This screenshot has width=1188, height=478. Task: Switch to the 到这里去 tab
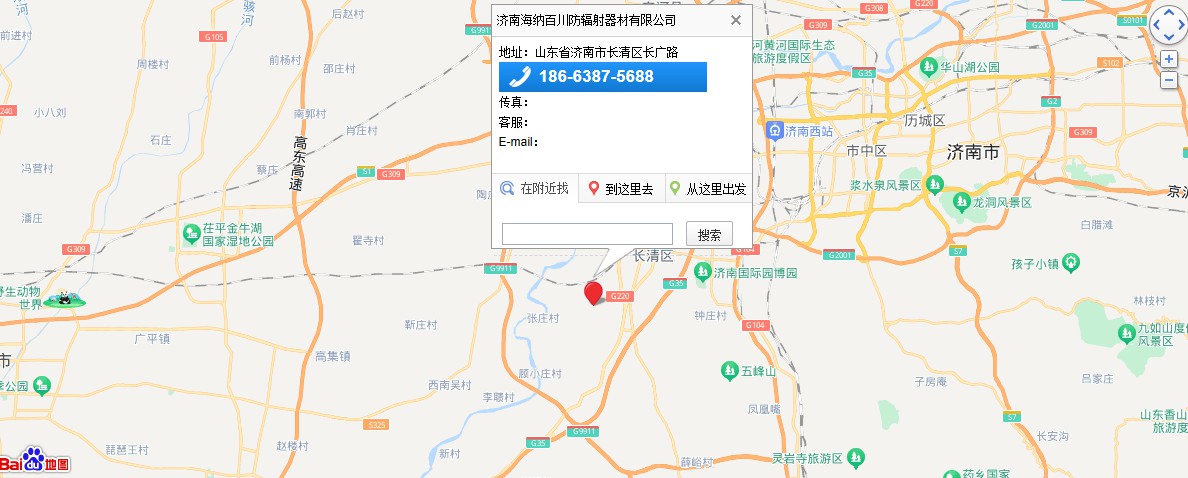click(x=621, y=188)
